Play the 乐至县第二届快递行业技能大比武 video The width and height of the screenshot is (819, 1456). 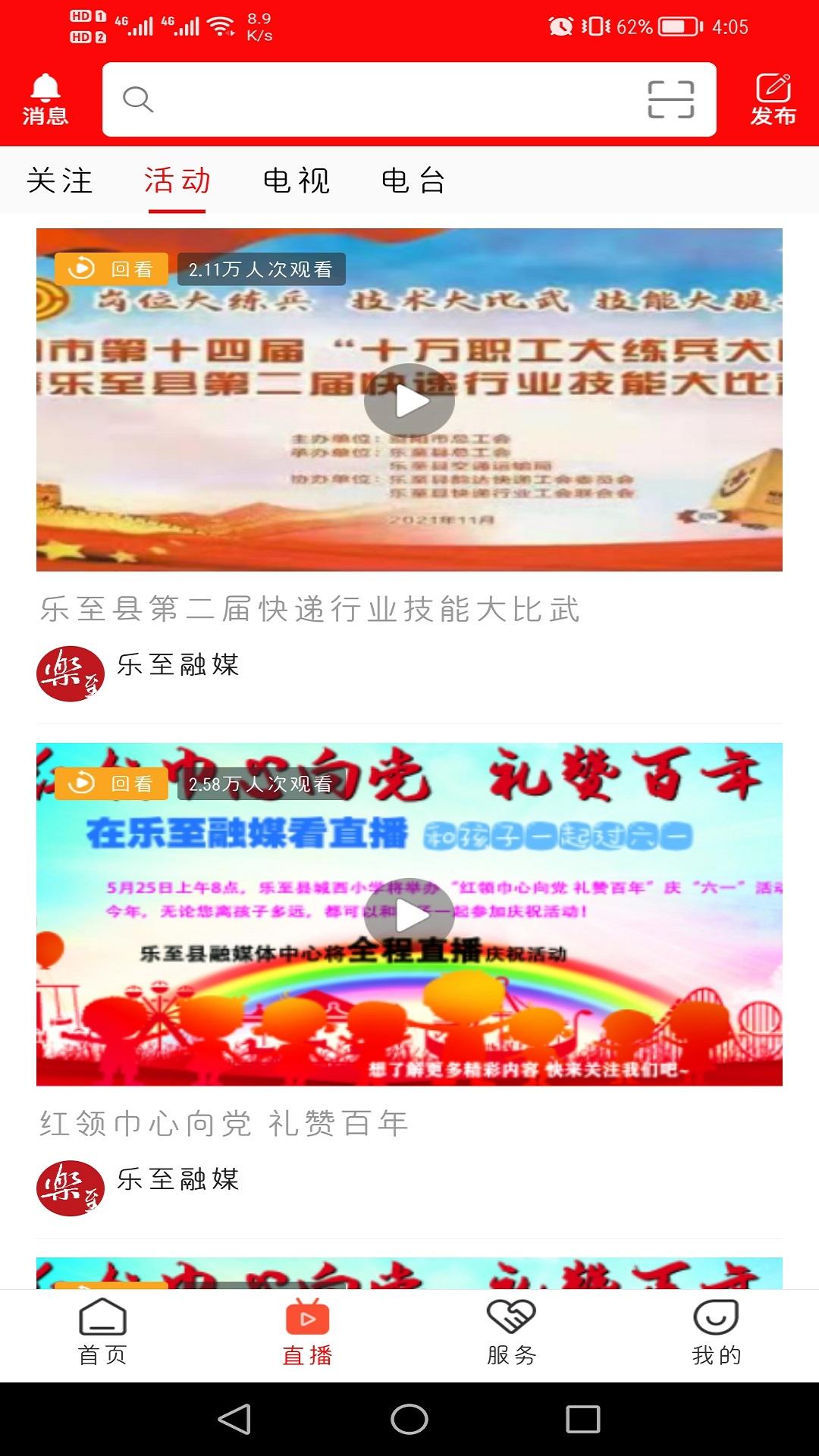point(409,400)
